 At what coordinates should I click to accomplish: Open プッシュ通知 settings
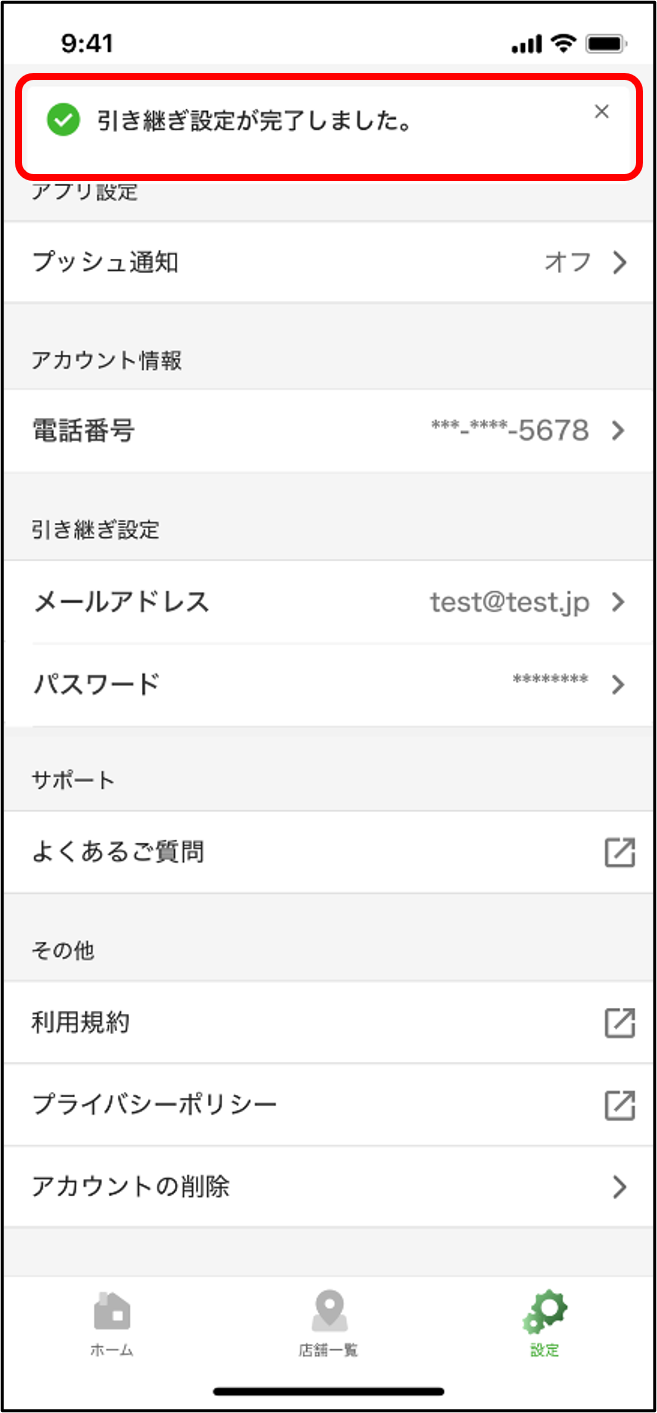click(328, 262)
